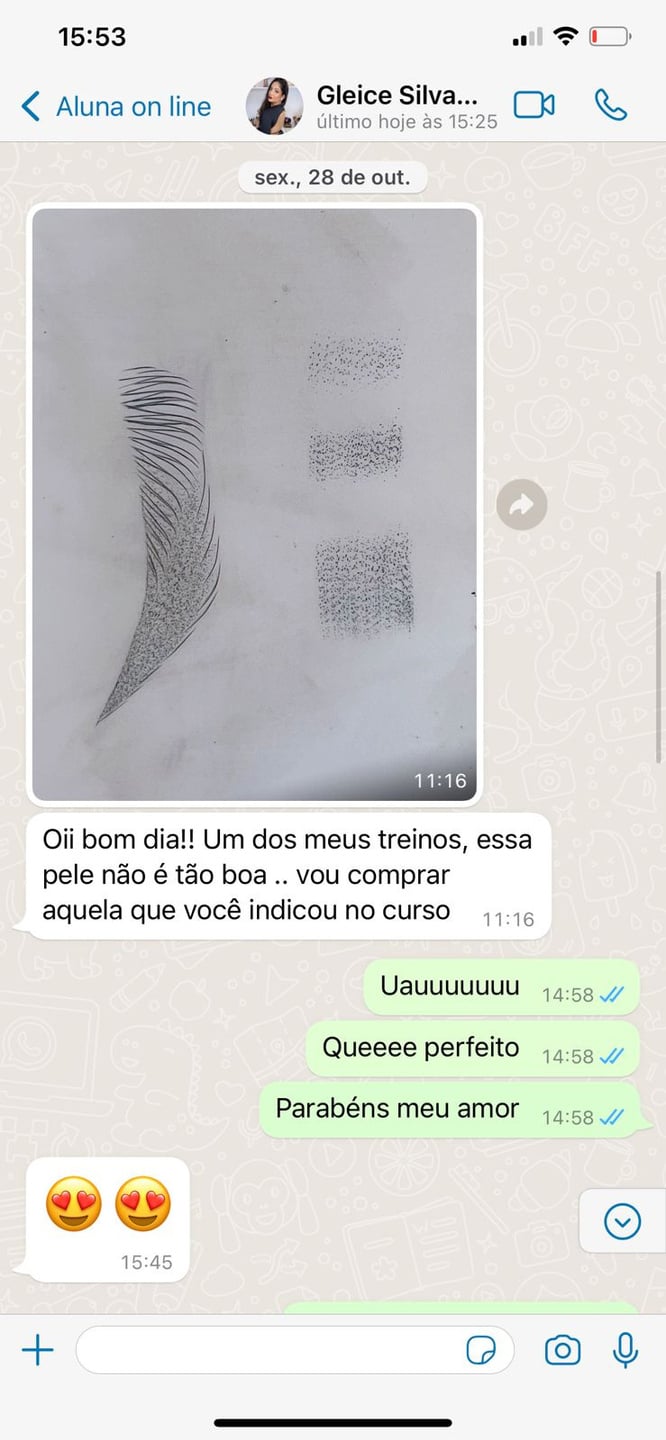Jump to the latest messages
Image resolution: width=666 pixels, height=1440 pixels.
coord(622,1221)
